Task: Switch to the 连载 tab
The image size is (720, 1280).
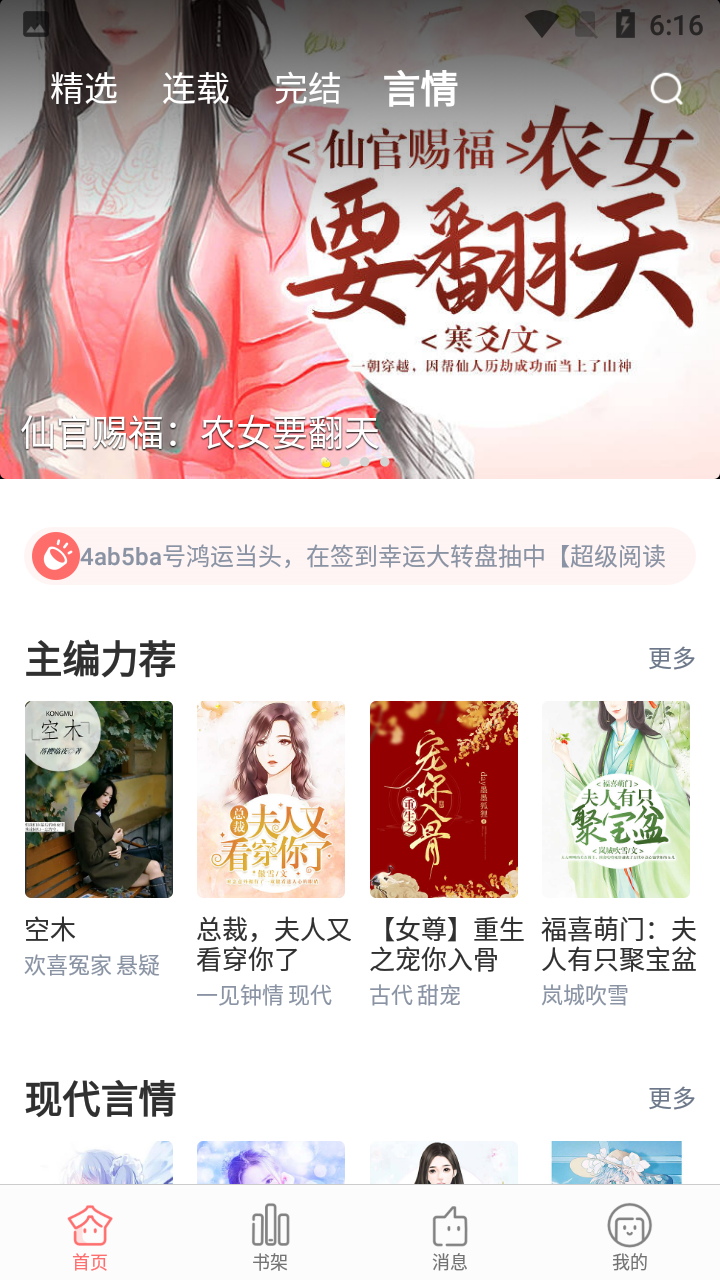Action: pyautogui.click(x=196, y=89)
